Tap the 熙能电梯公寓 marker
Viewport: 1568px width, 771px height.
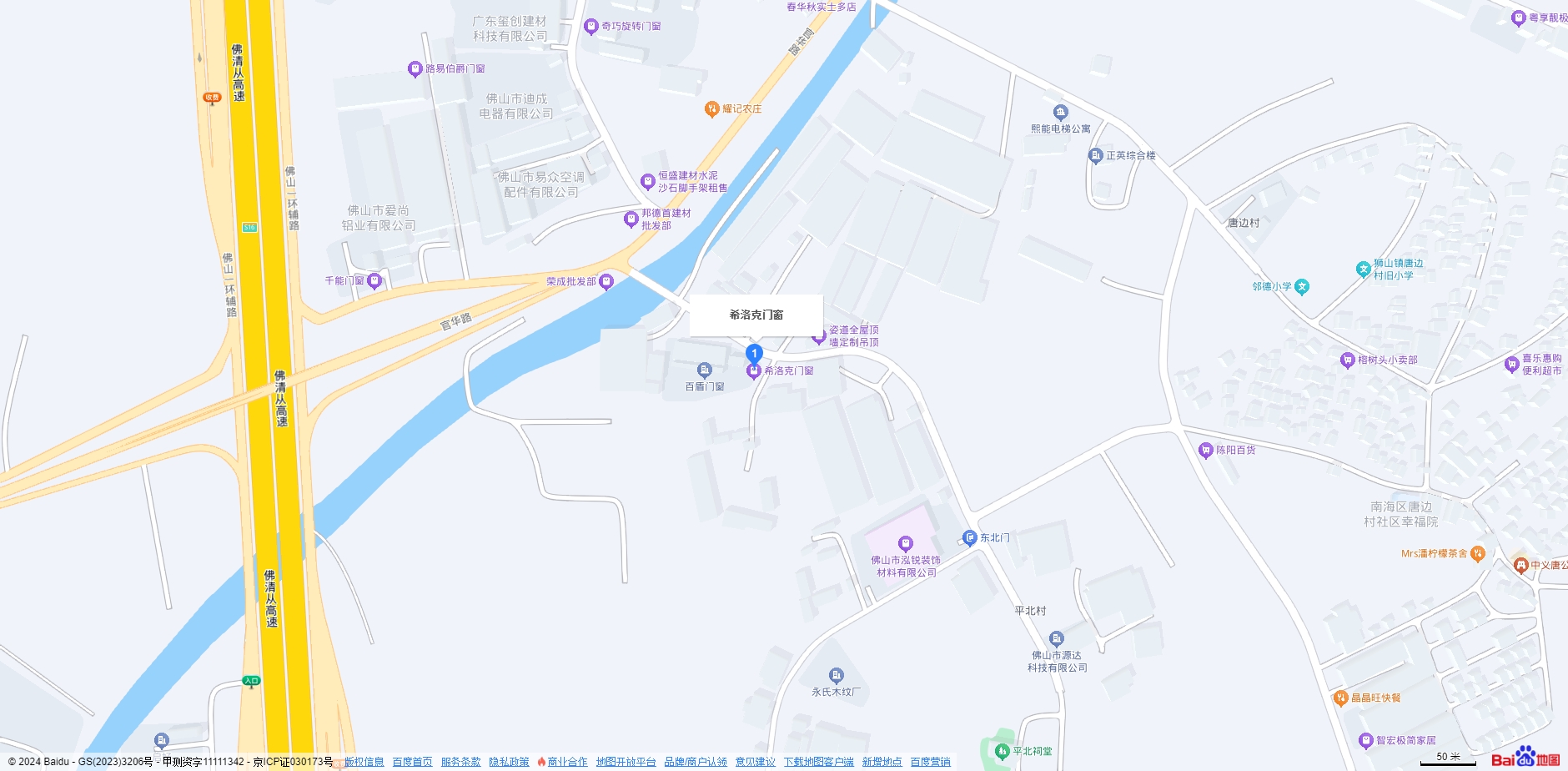(x=1060, y=113)
